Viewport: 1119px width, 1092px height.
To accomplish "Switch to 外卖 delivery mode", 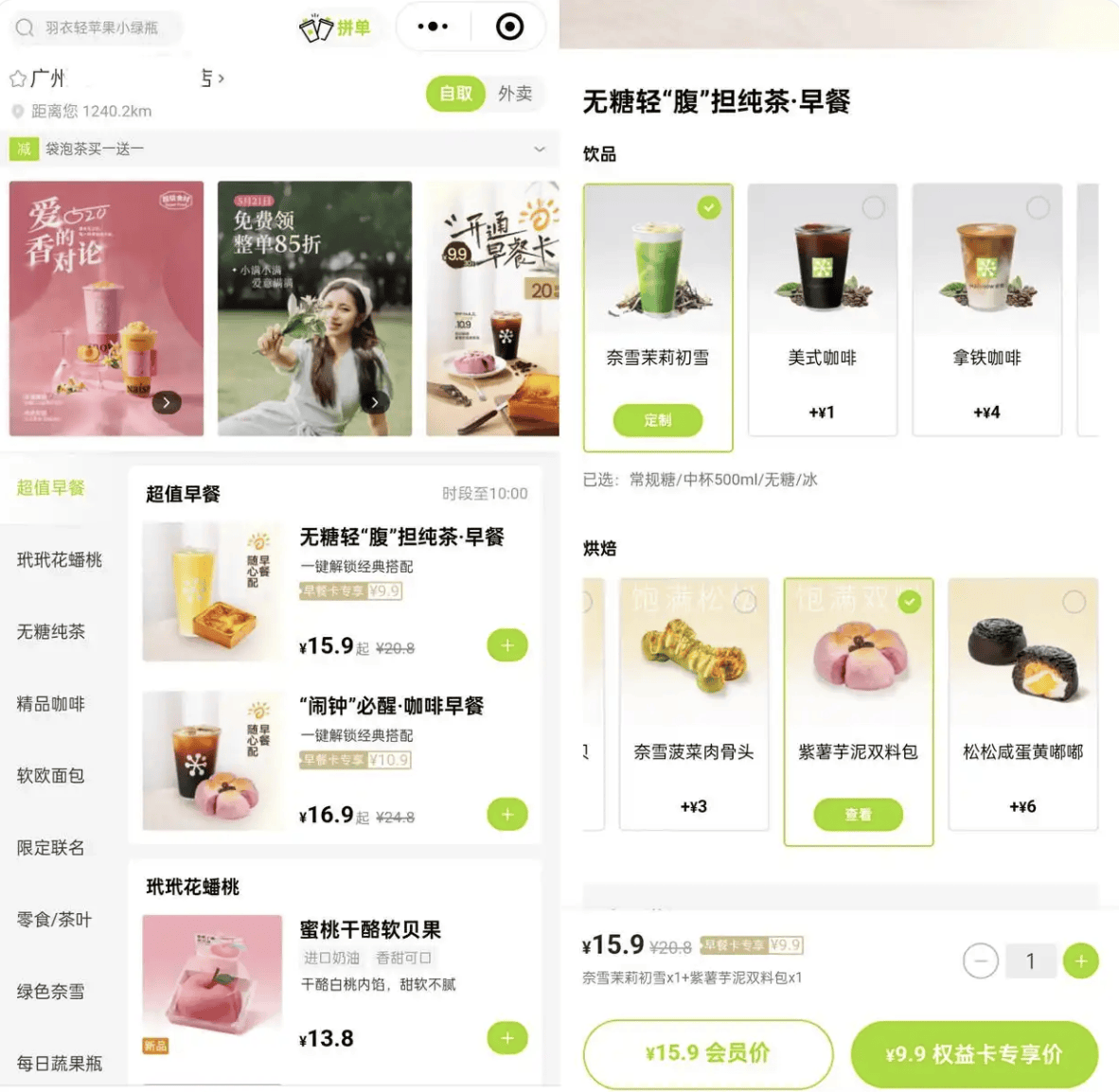I will pos(515,94).
